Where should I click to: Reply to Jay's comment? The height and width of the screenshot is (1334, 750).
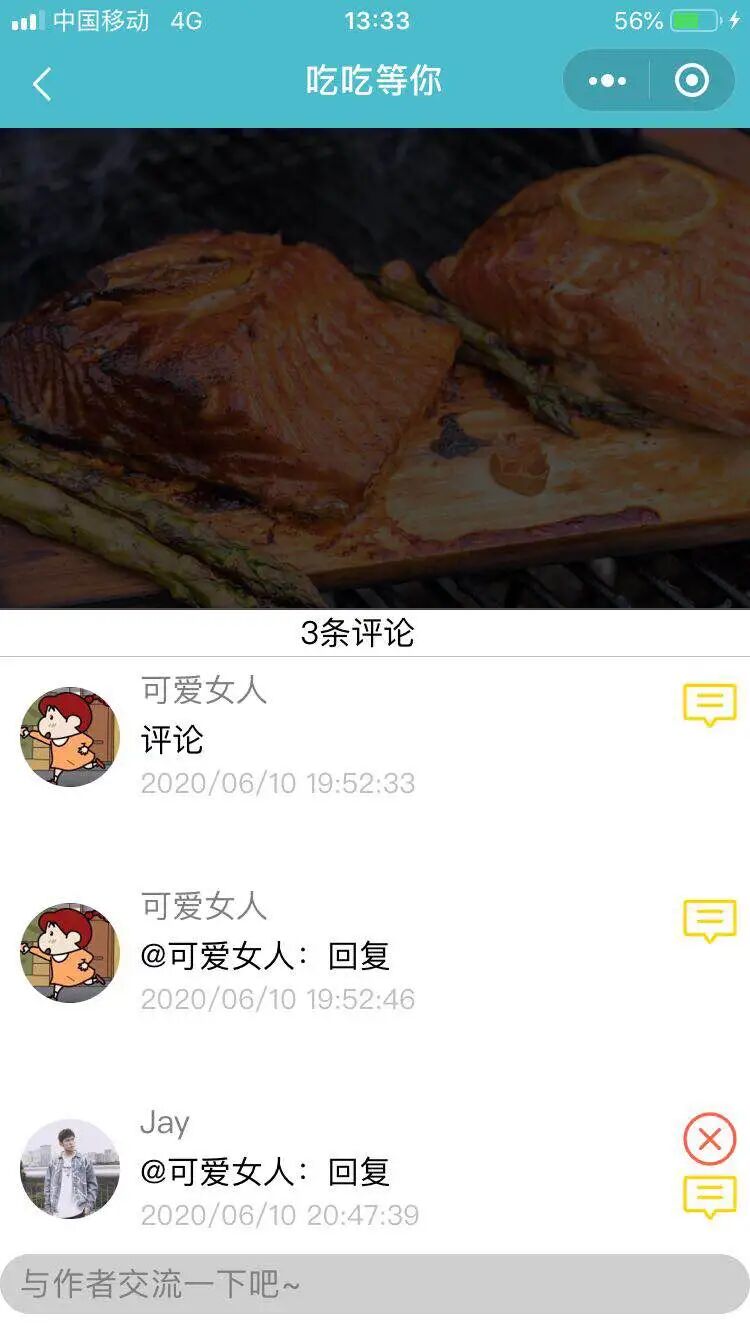[x=709, y=1196]
